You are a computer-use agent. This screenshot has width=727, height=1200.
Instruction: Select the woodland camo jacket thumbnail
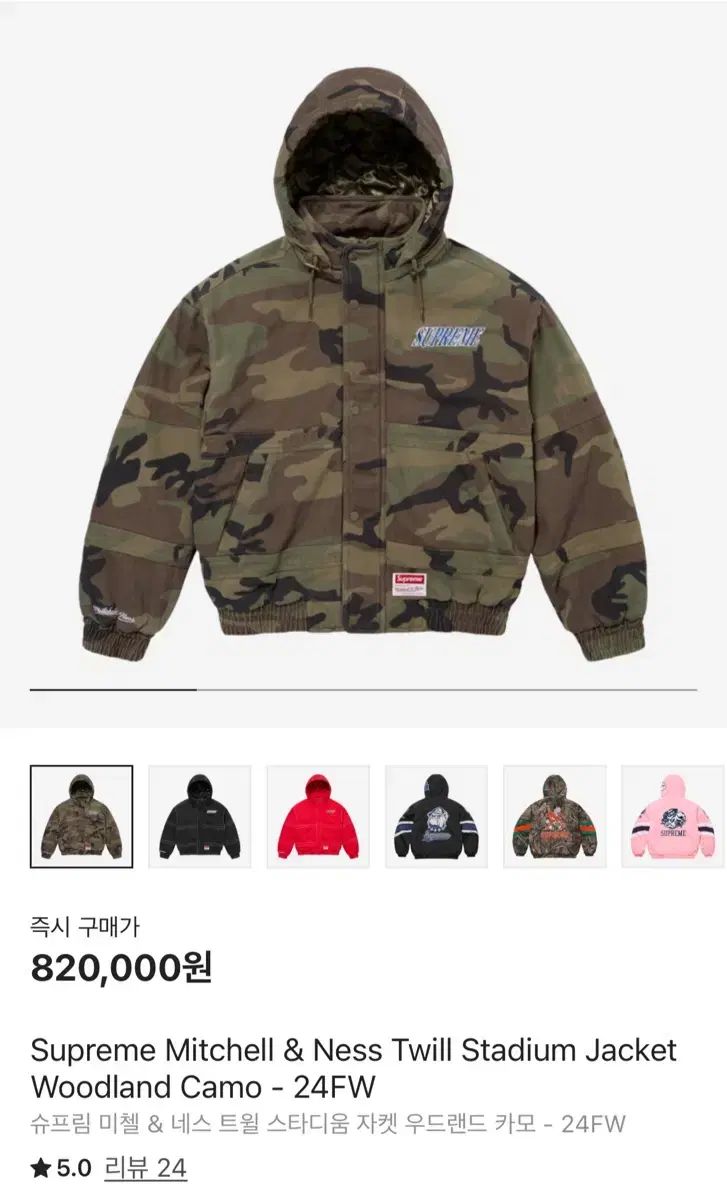click(81, 817)
